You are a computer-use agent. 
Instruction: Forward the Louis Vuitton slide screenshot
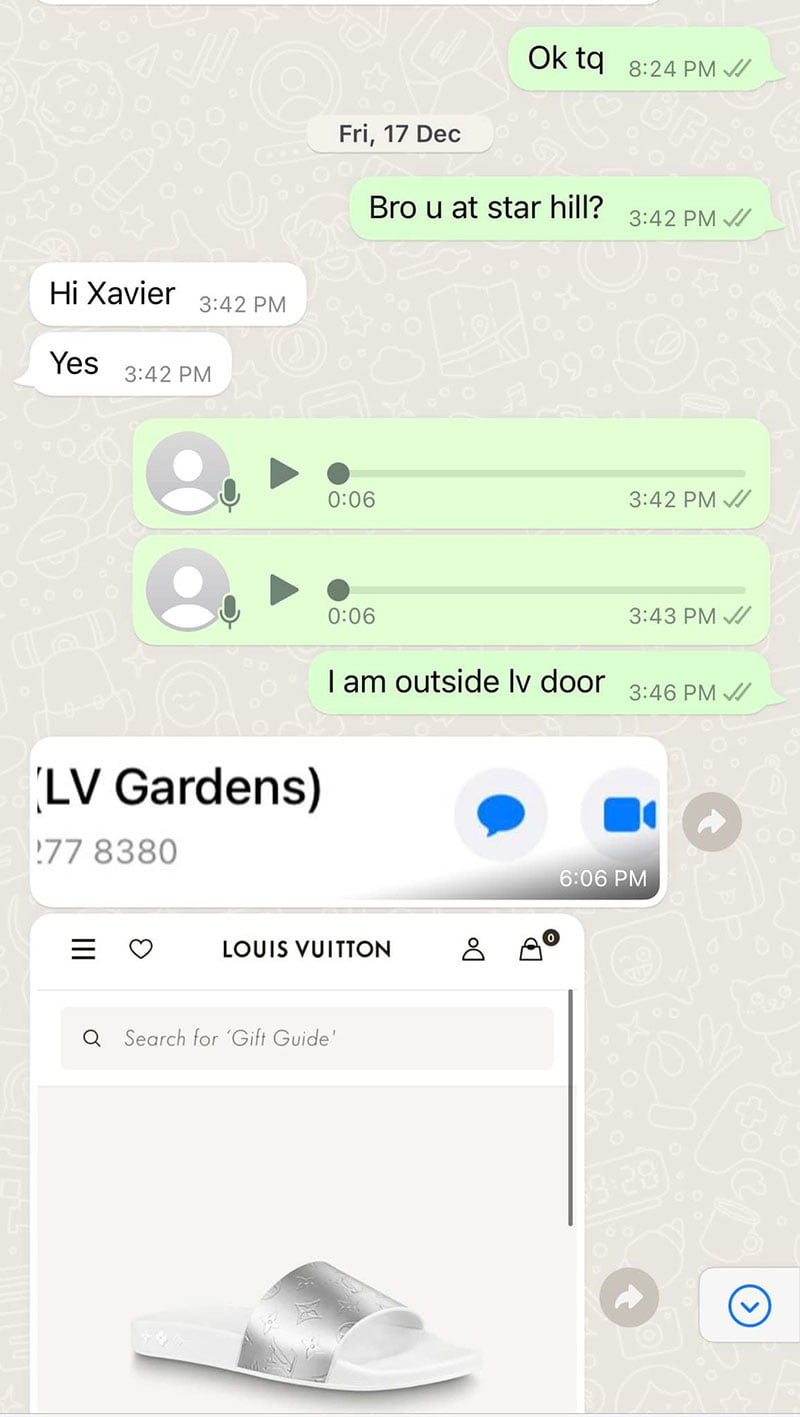coord(629,1299)
